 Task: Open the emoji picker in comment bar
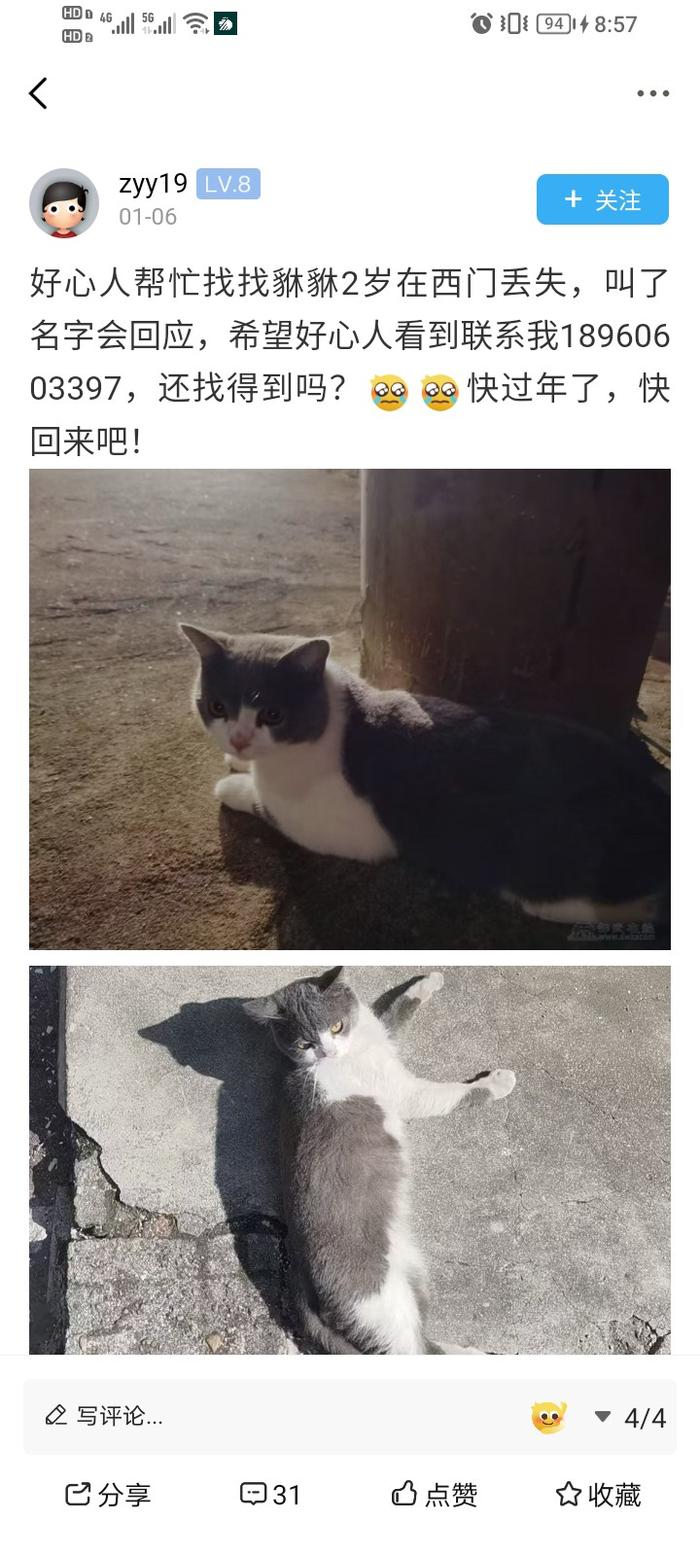(x=549, y=1416)
